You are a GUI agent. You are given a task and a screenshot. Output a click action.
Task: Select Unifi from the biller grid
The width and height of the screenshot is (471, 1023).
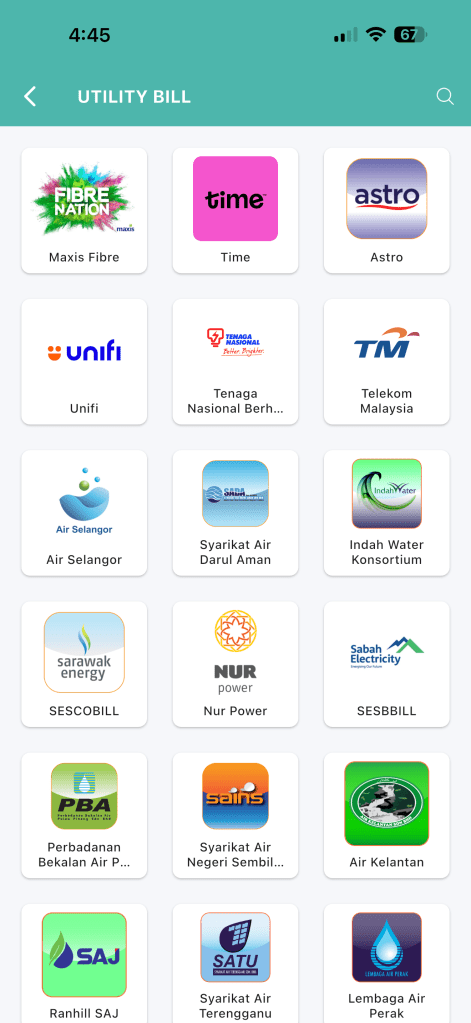84,362
